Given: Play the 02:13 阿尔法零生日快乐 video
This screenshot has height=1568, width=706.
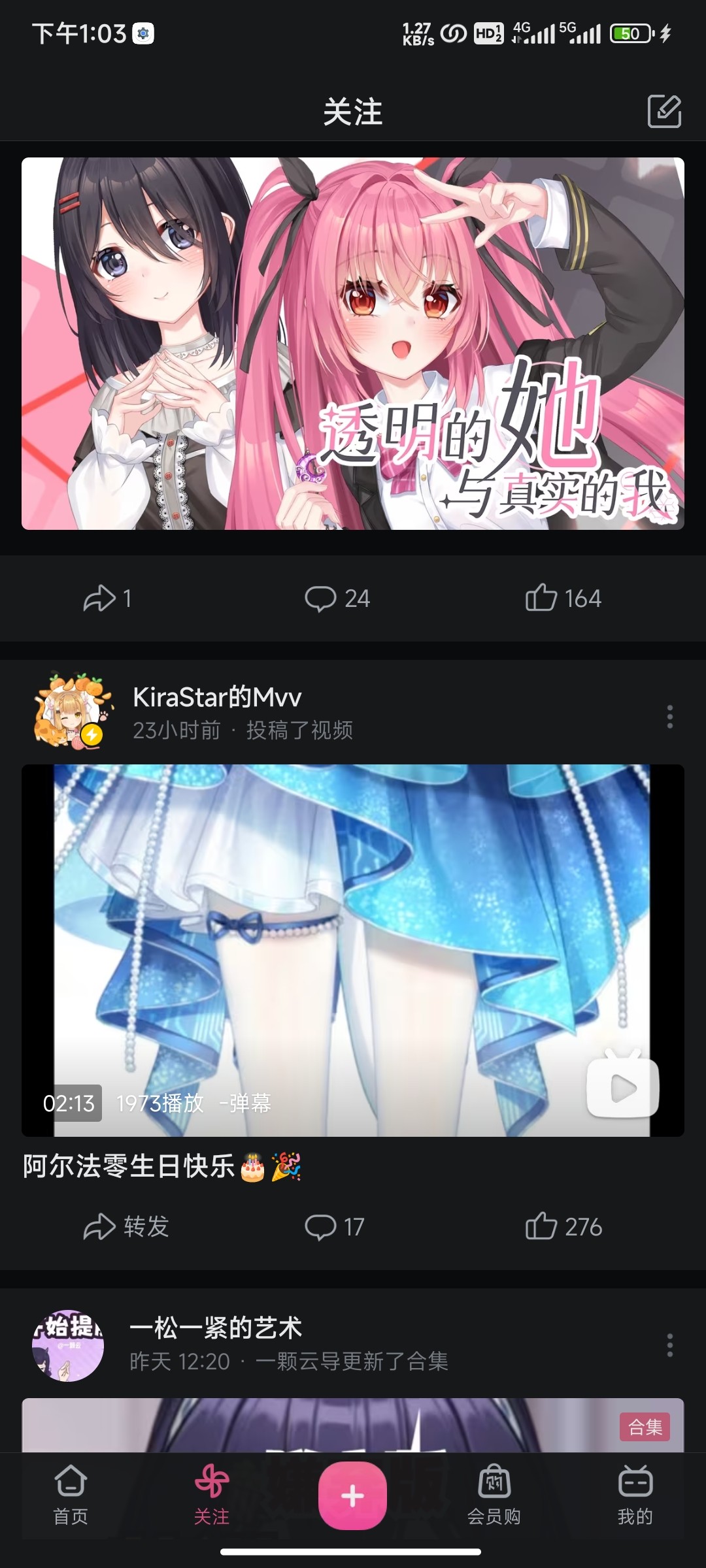Looking at the screenshot, I should coord(353,951).
